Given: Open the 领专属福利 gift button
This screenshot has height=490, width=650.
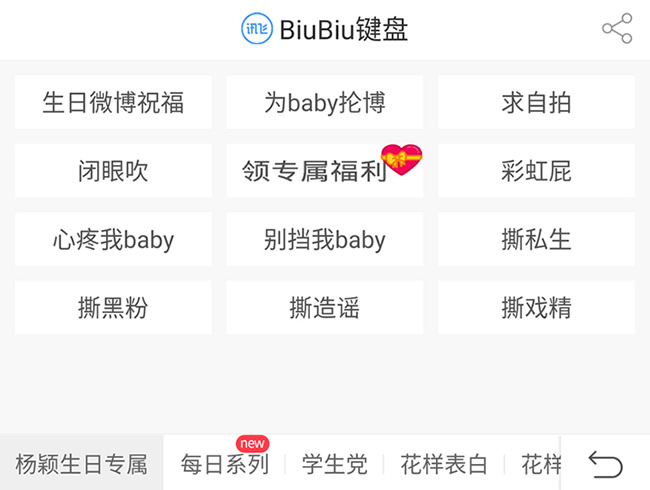Looking at the screenshot, I should click(x=325, y=171).
